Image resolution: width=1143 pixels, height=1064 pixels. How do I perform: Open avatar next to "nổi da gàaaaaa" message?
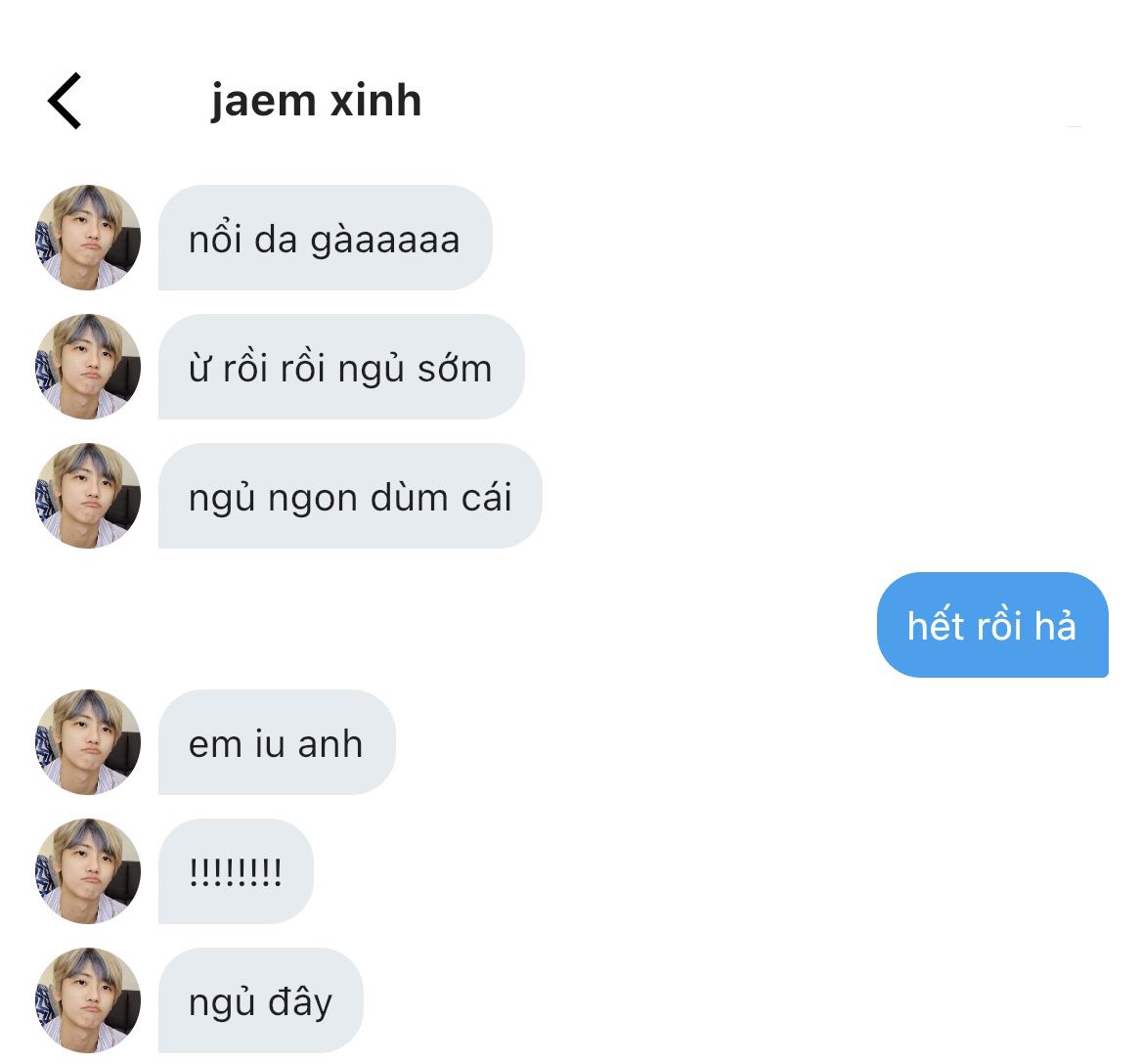click(88, 238)
